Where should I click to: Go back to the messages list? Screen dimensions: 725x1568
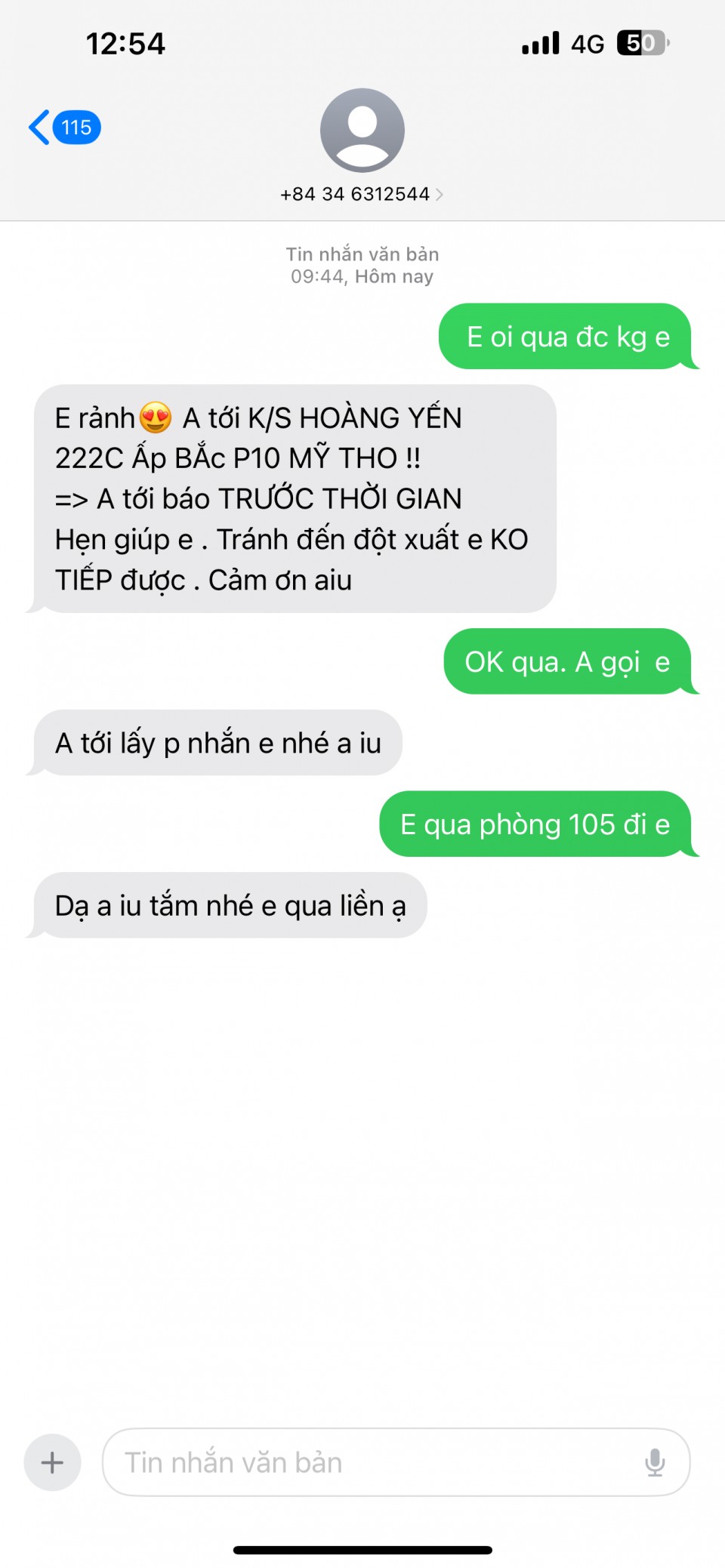tap(62, 128)
